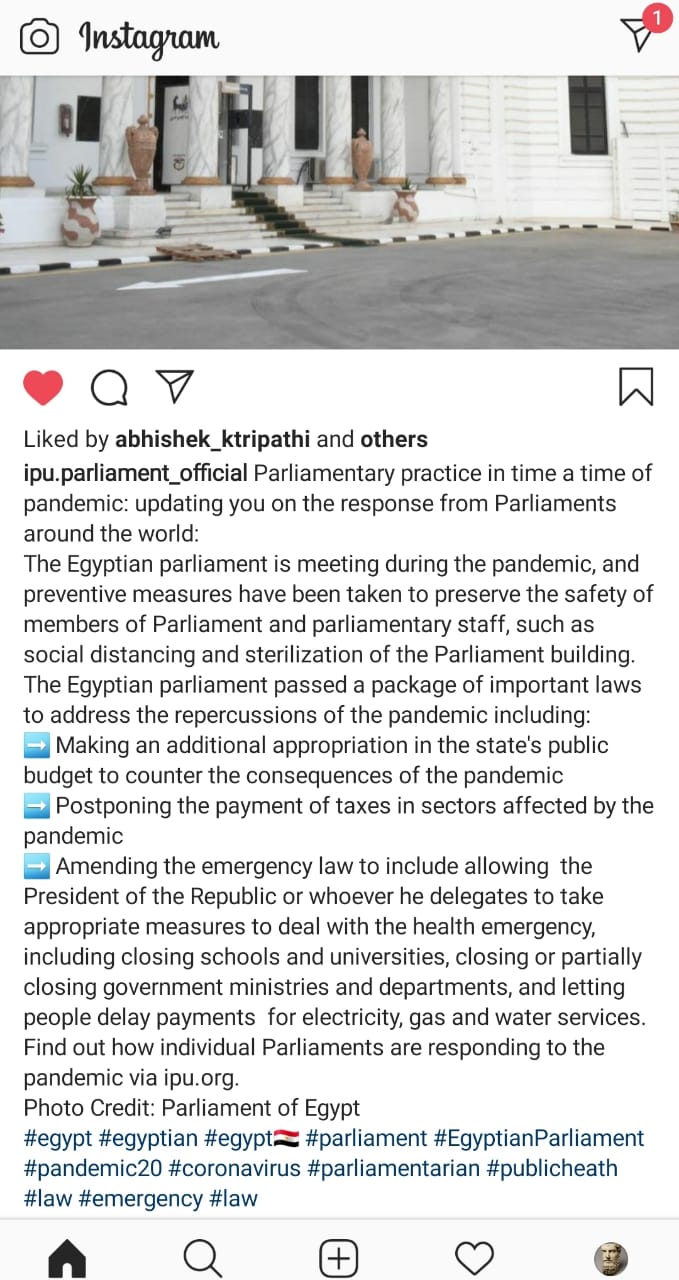Screen dimensions: 679x1280
Task: Open abhishek_ktripathi's profile
Action: 213,440
